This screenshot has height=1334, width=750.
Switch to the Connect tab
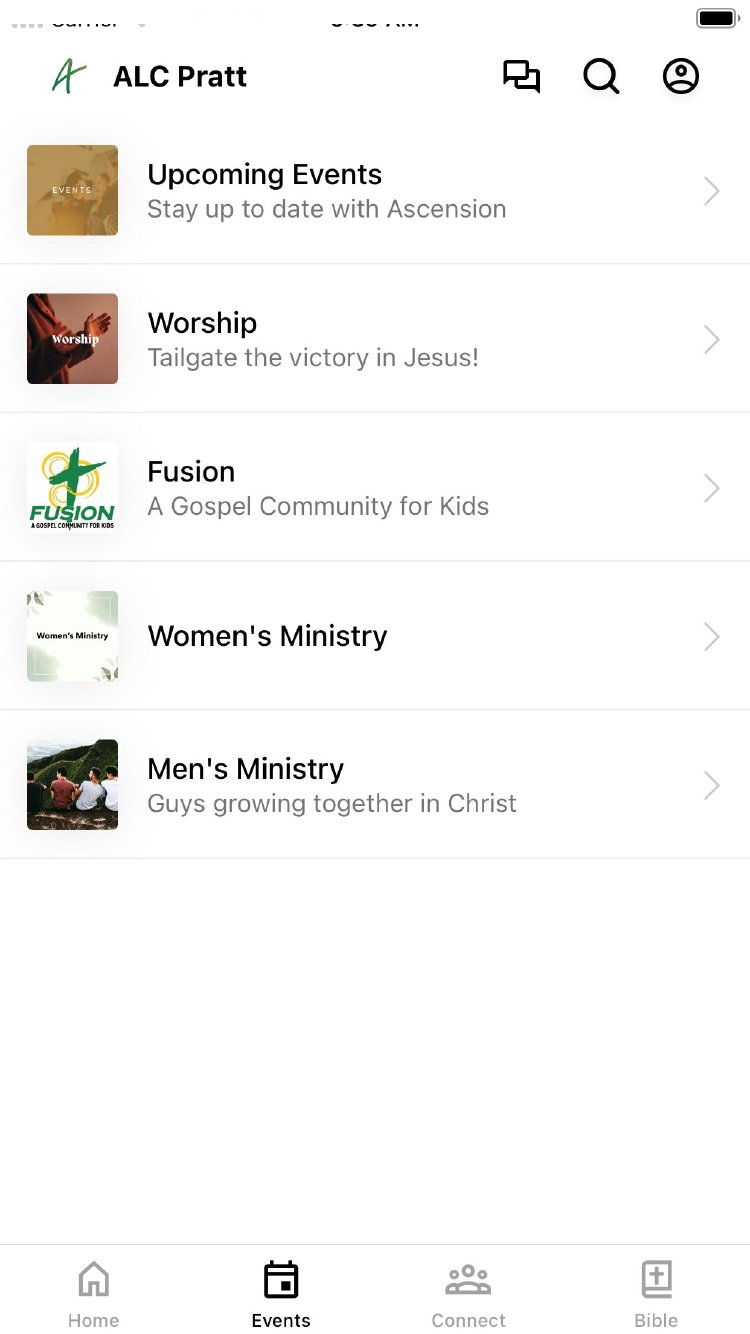pyautogui.click(x=468, y=1293)
